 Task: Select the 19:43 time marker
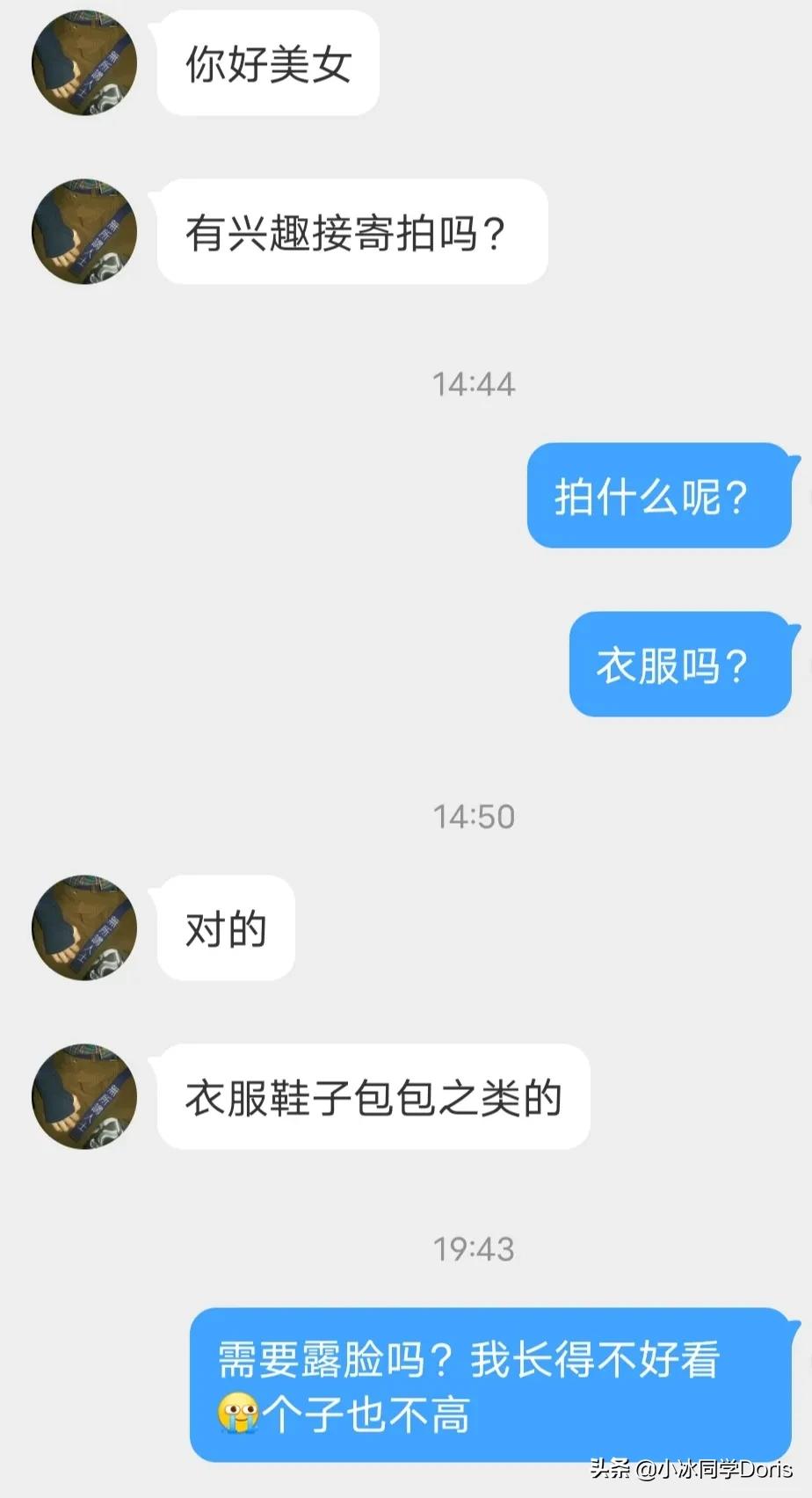coord(473,1247)
